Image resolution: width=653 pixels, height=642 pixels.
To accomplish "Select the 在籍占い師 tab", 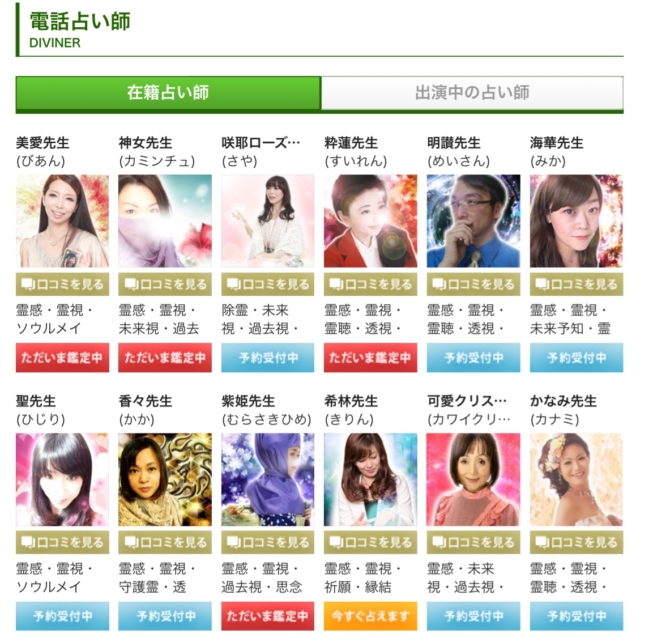I will [x=168, y=93].
